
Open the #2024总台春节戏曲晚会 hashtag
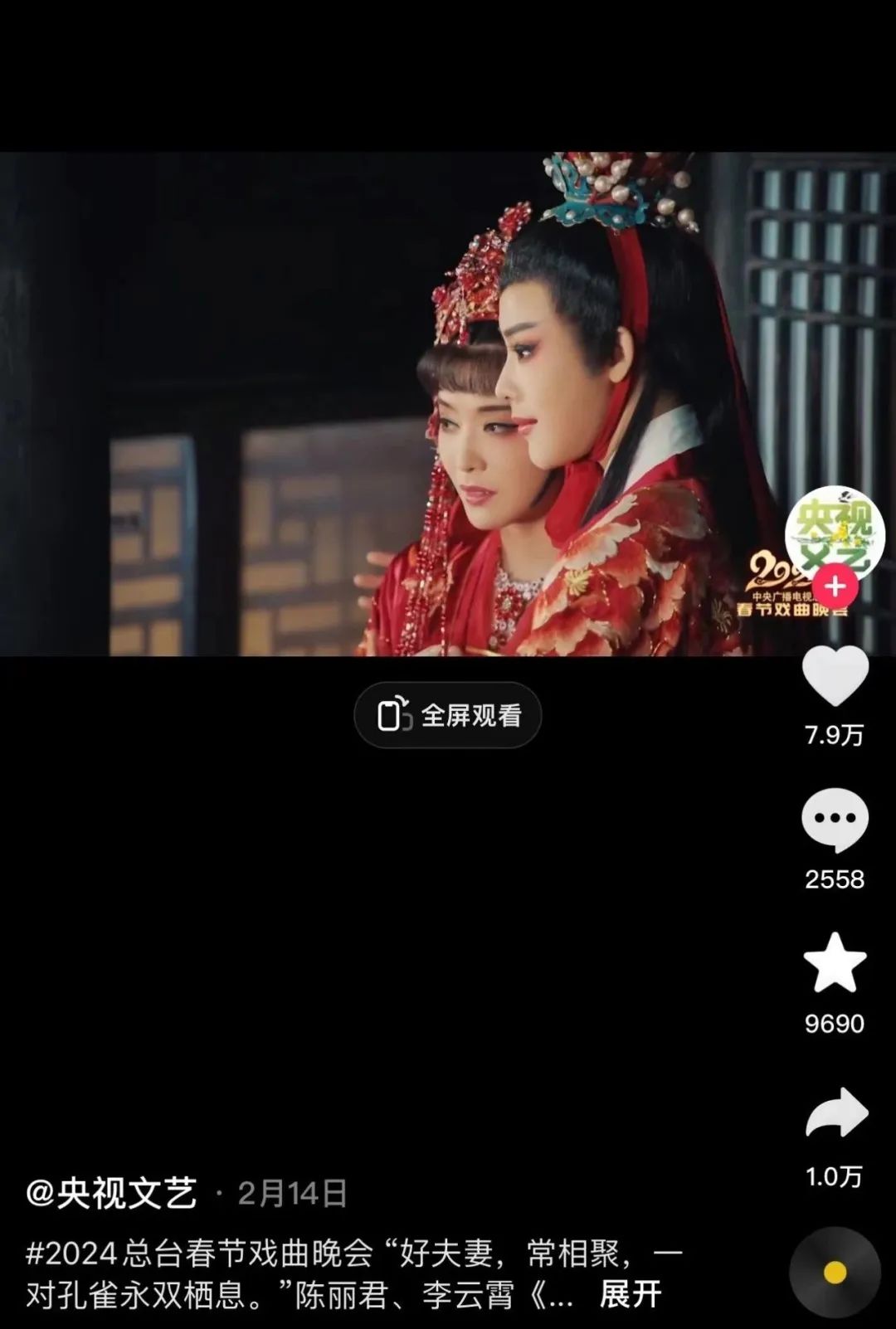[x=199, y=1253]
